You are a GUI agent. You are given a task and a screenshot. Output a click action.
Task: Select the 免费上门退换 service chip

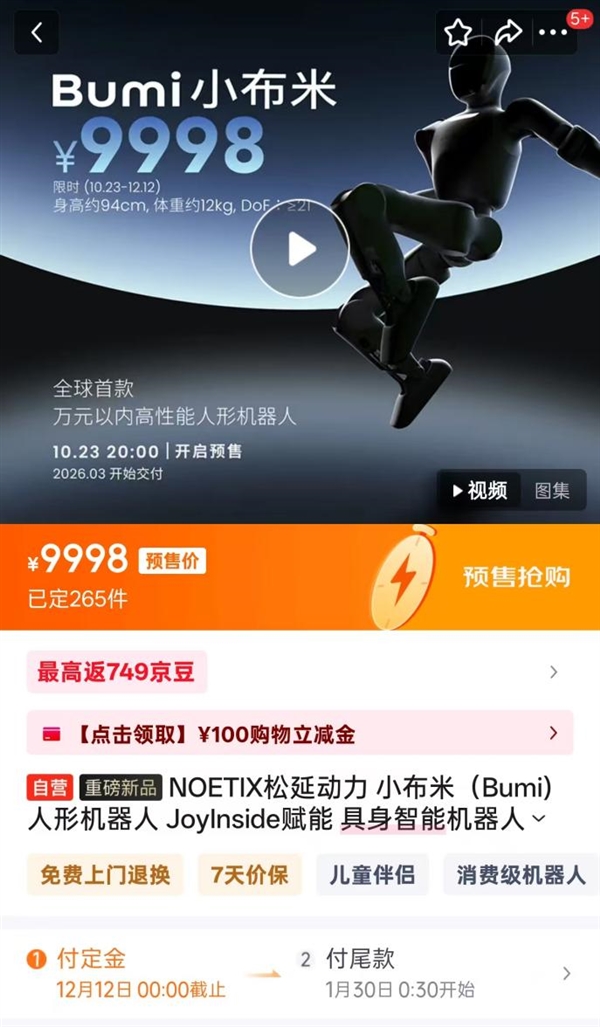click(105, 875)
